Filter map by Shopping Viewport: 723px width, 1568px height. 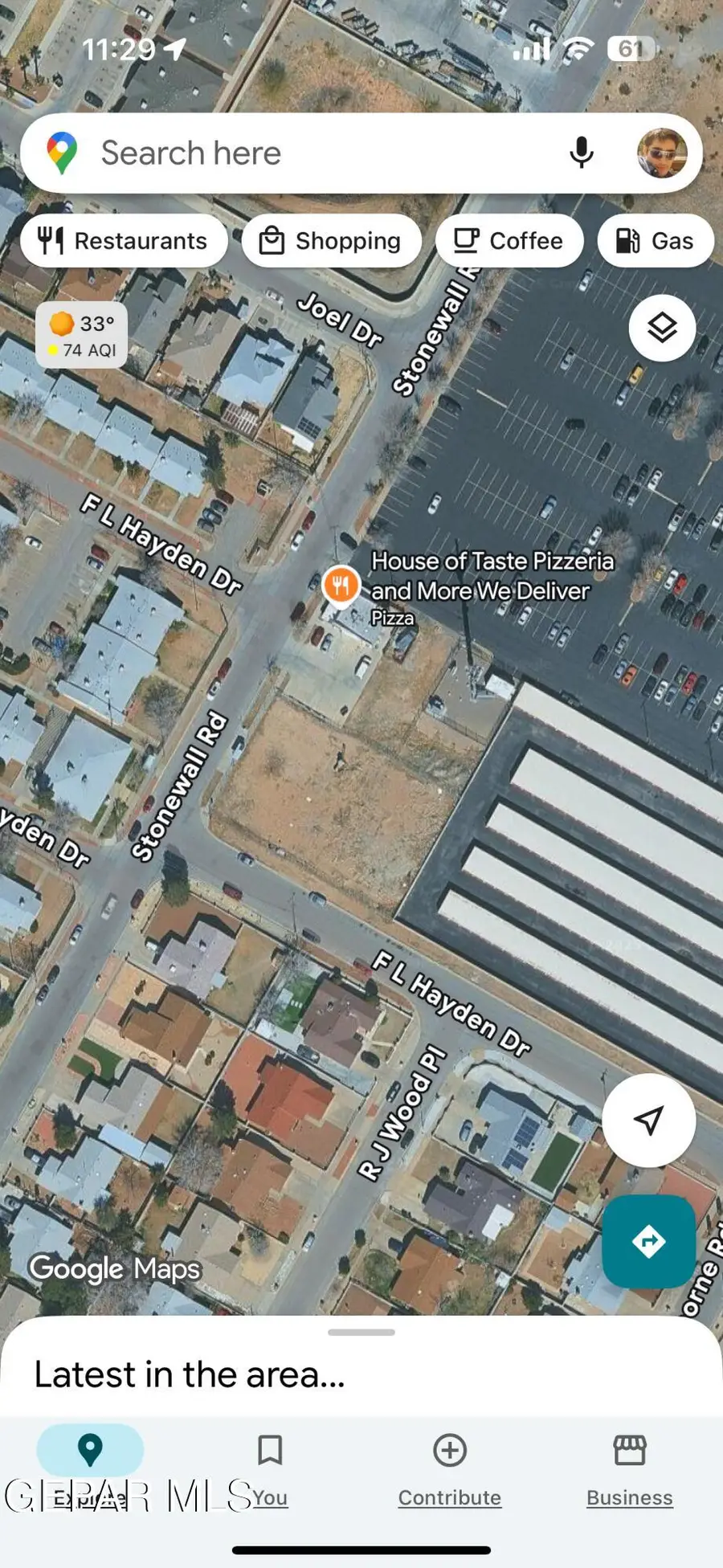tap(331, 241)
